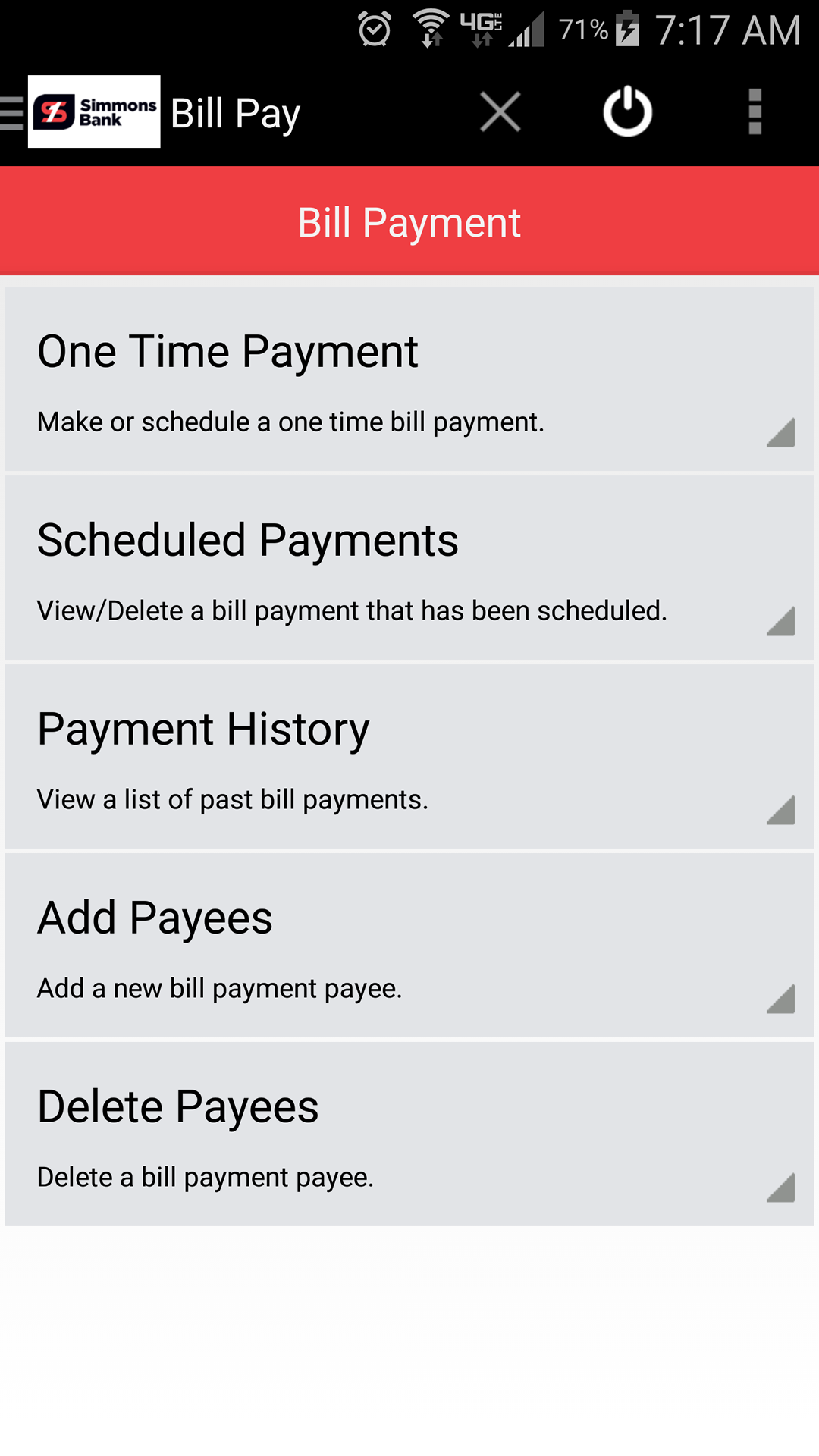
Task: Tap the Wi-Fi status icon
Action: (x=431, y=29)
